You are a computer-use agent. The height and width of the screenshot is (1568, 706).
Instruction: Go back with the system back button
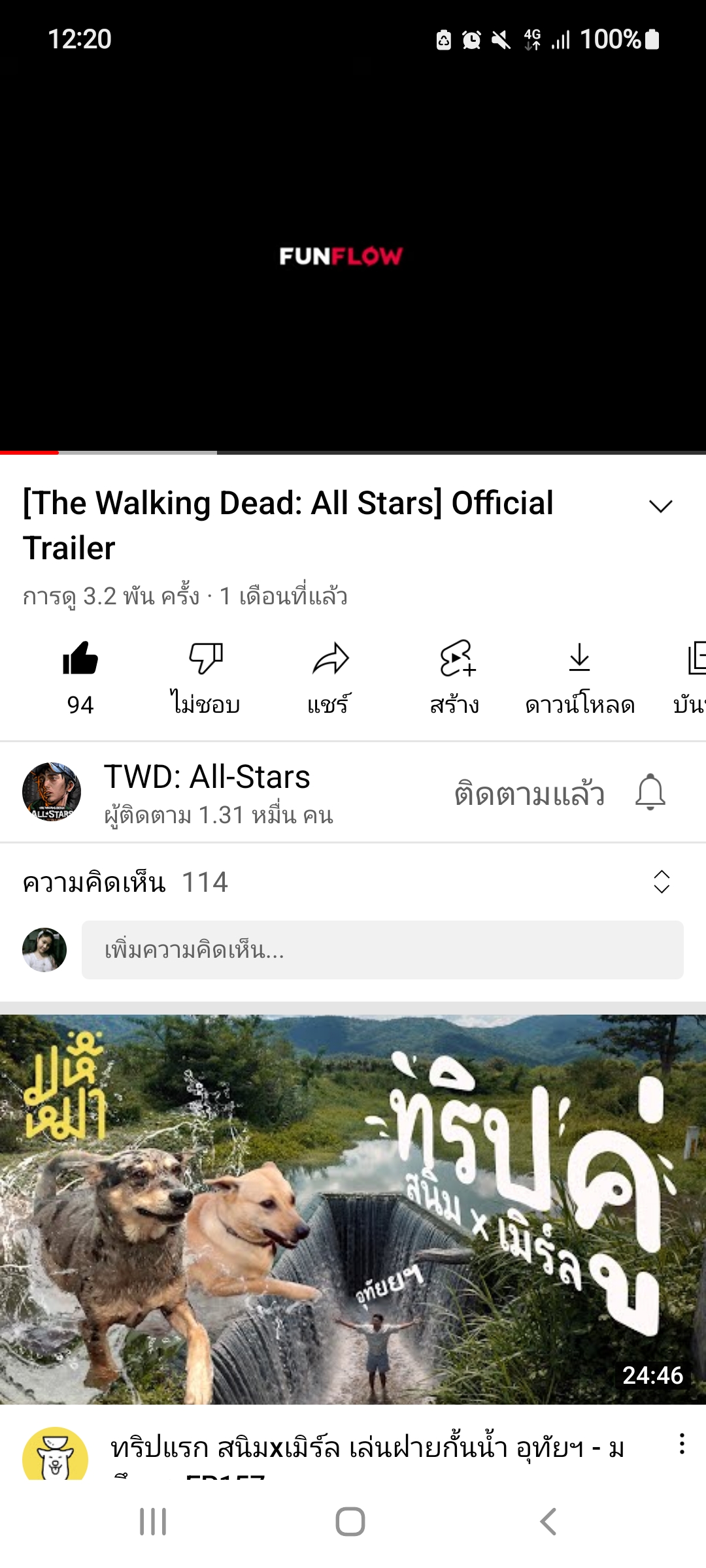[548, 1522]
